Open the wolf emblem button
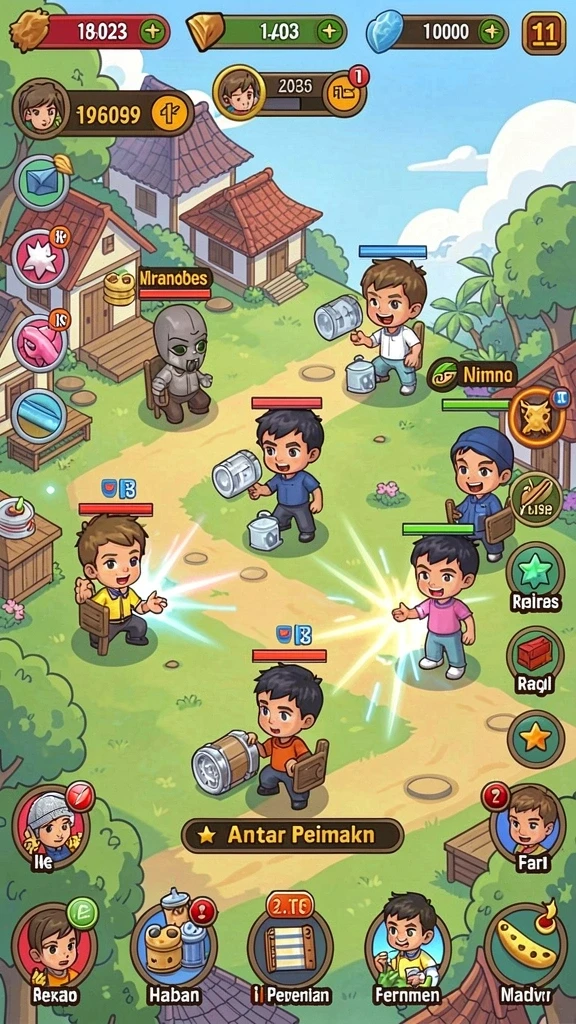 tap(537, 417)
